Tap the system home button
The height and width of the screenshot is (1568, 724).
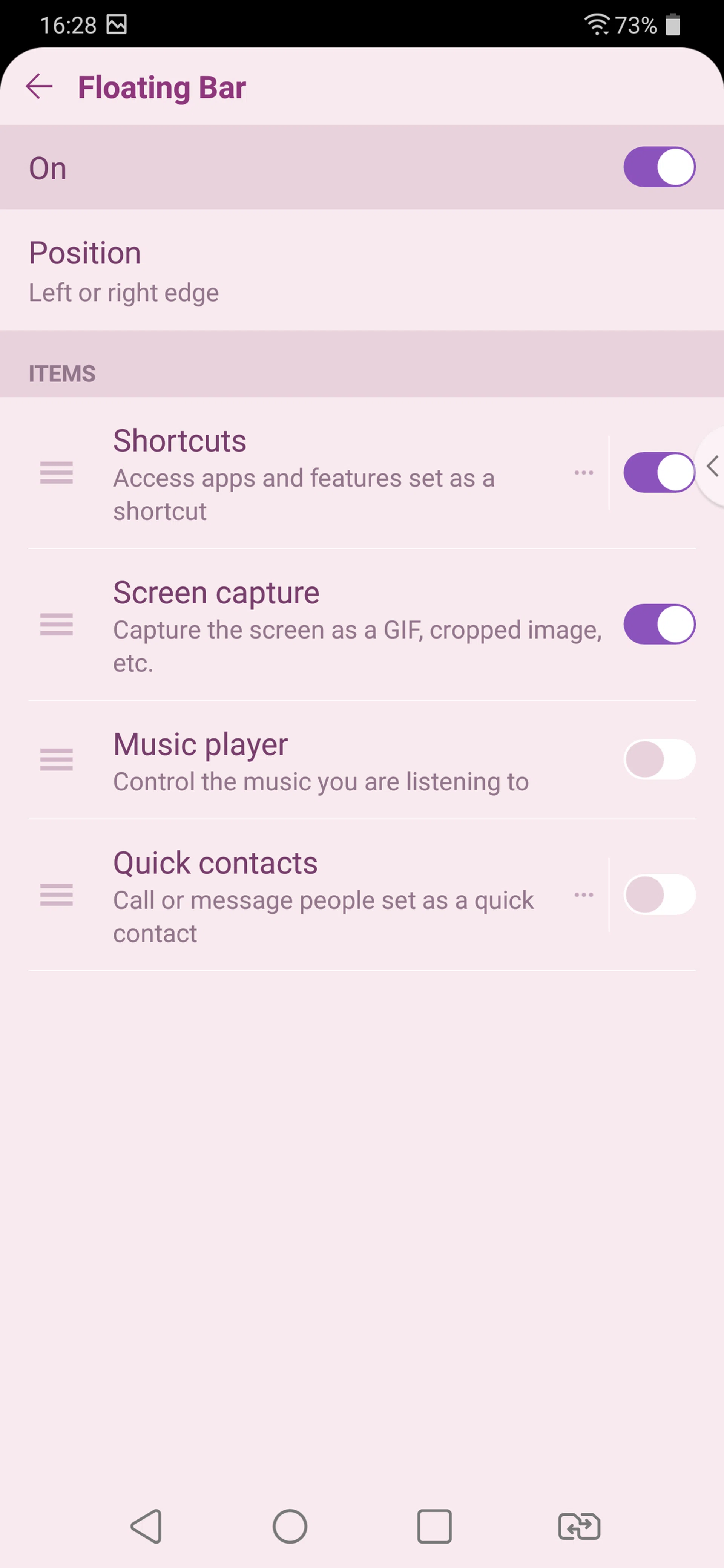[290, 1527]
